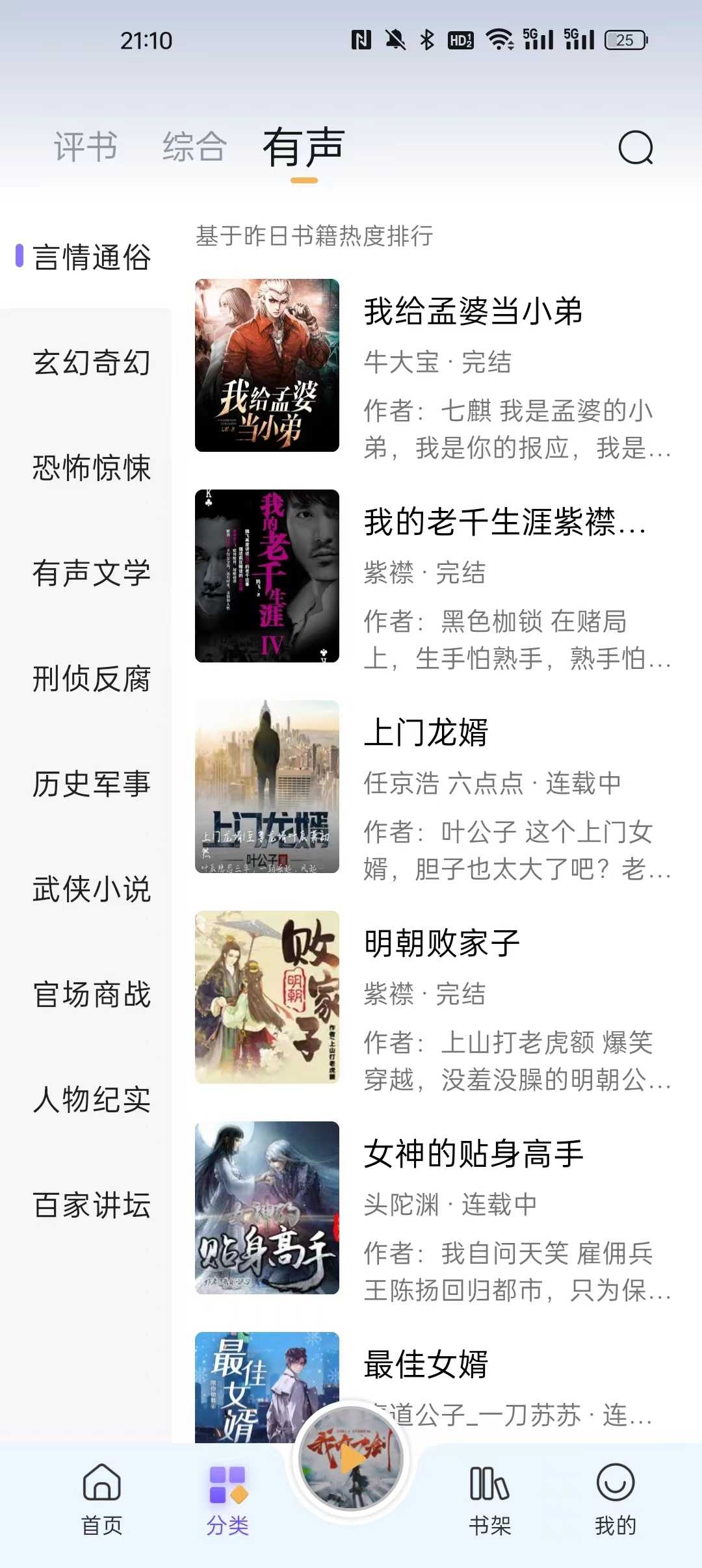Tap the Bluetooth icon in the status bar
Viewport: 702px width, 1568px height.
point(426,40)
